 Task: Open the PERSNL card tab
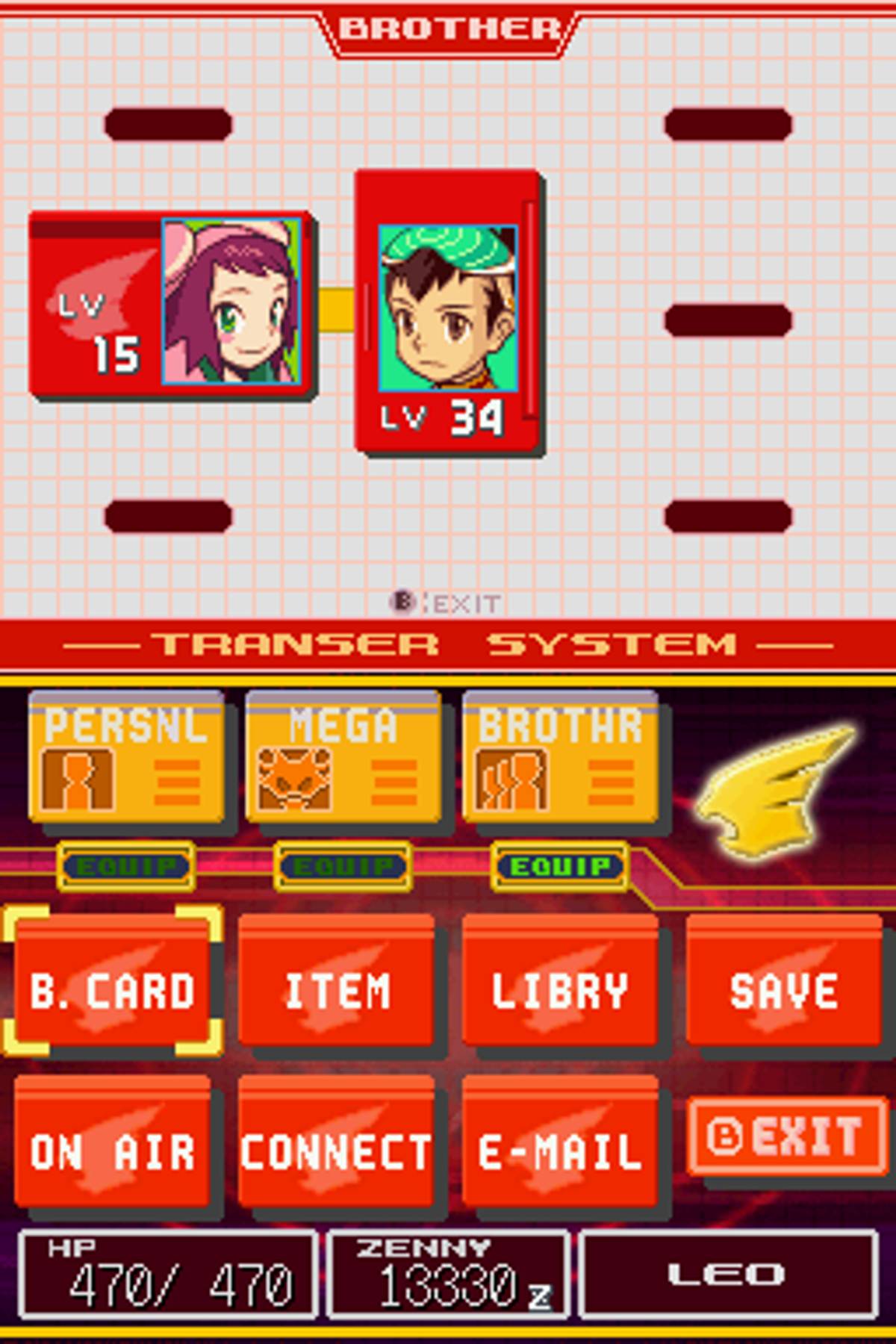[125, 758]
